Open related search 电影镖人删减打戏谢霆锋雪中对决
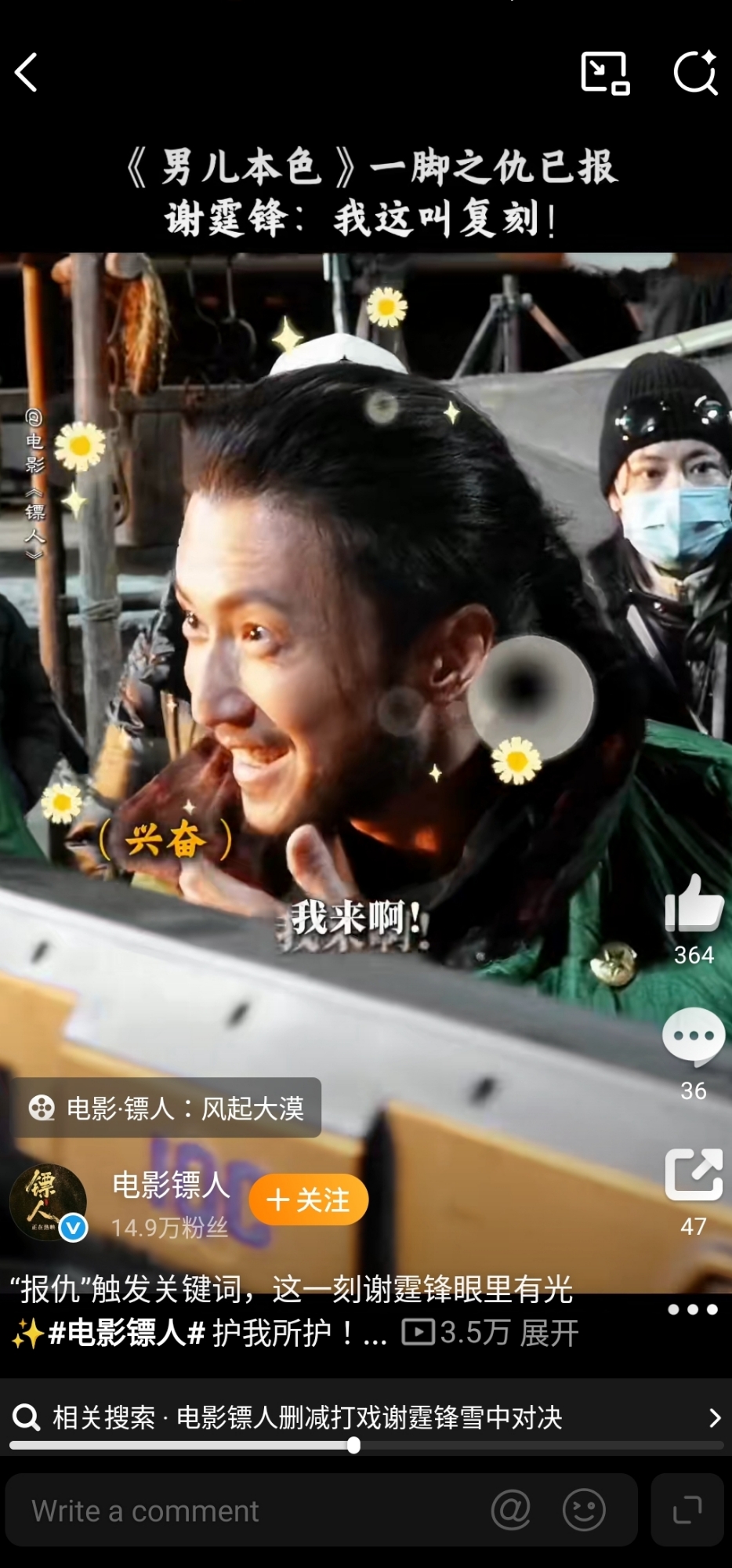Screen dimensions: 732x1568 point(365,1417)
